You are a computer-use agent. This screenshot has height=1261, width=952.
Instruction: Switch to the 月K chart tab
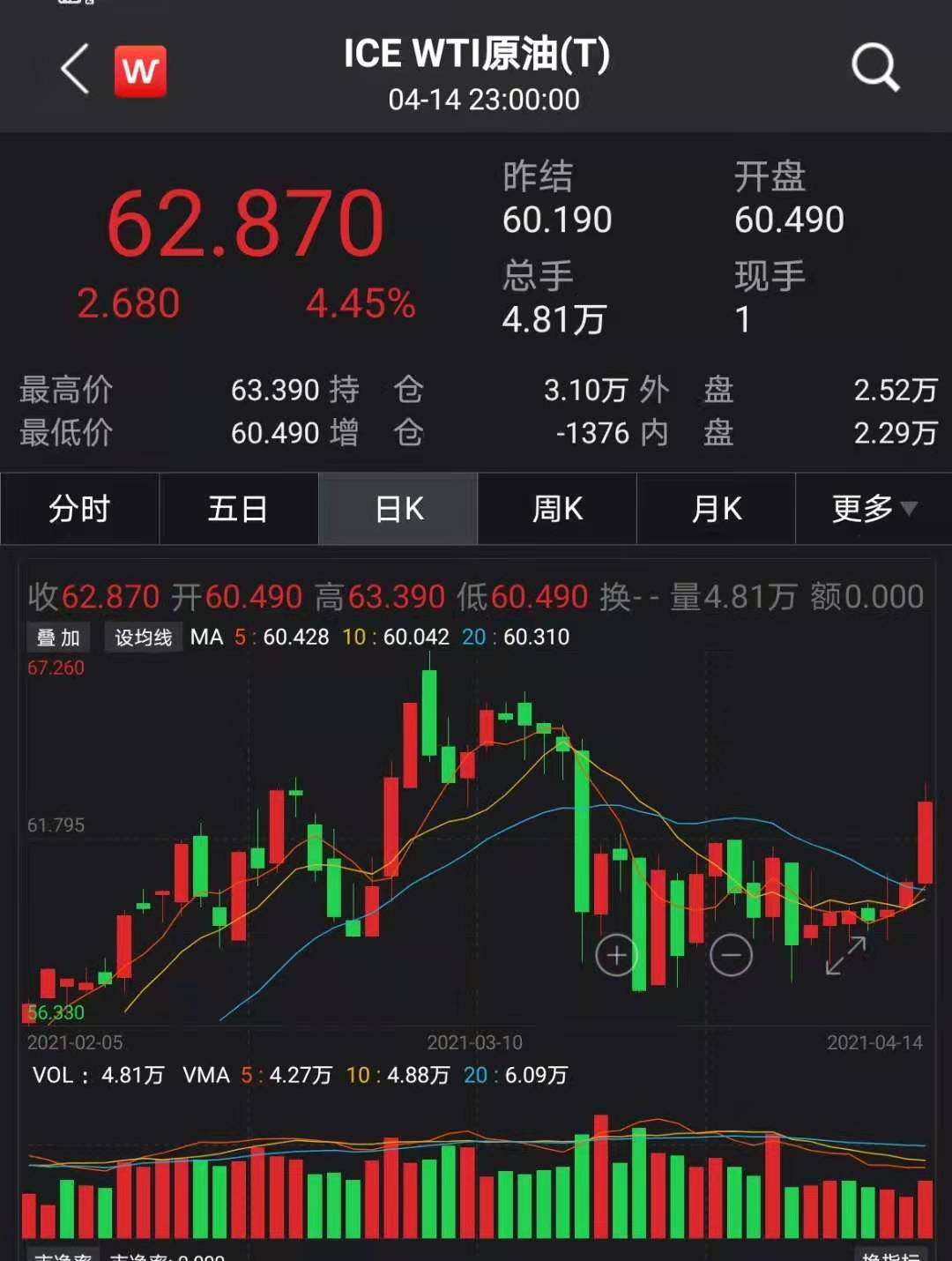tap(716, 509)
